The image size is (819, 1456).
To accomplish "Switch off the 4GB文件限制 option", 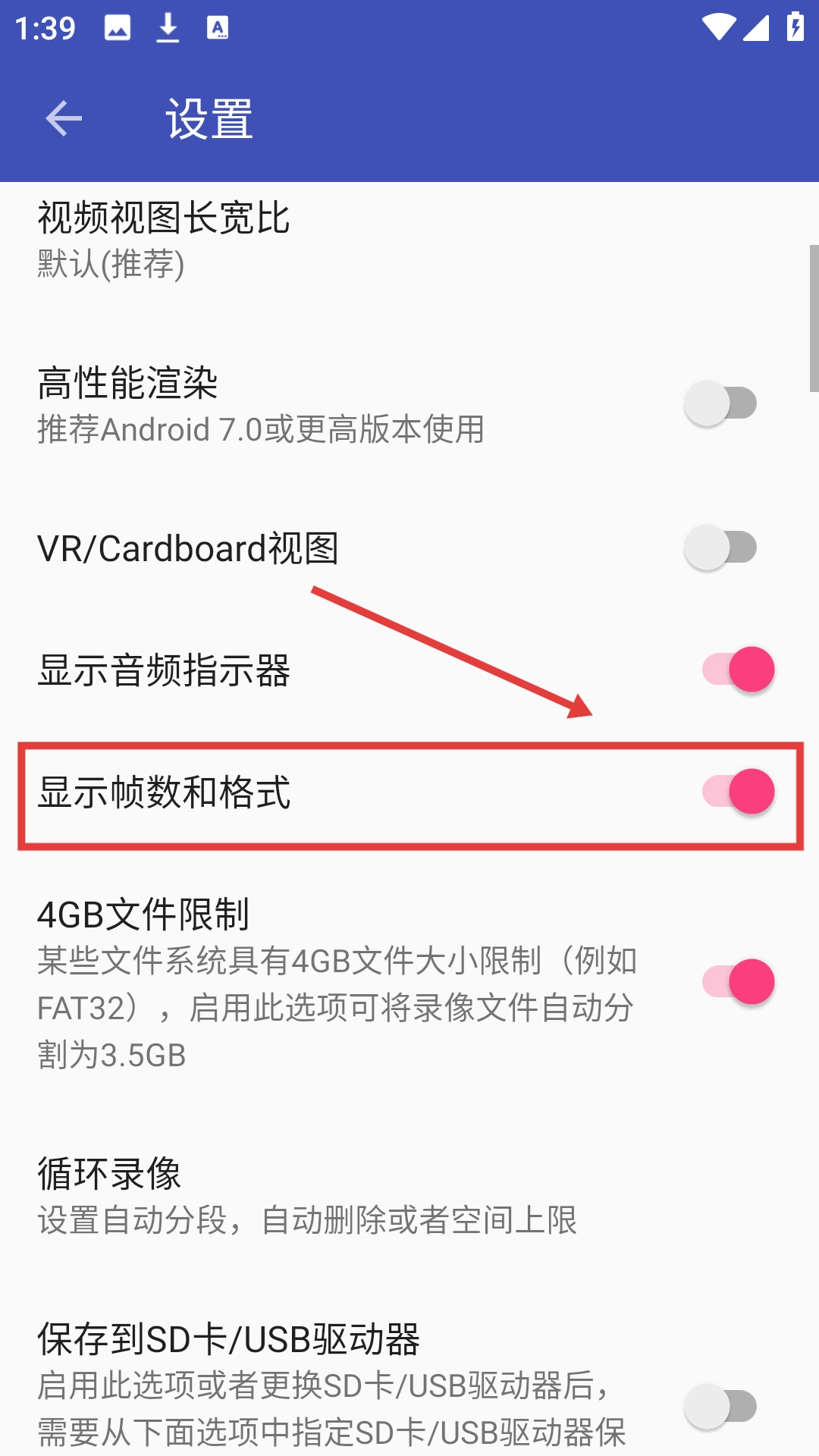I will pyautogui.click(x=739, y=982).
